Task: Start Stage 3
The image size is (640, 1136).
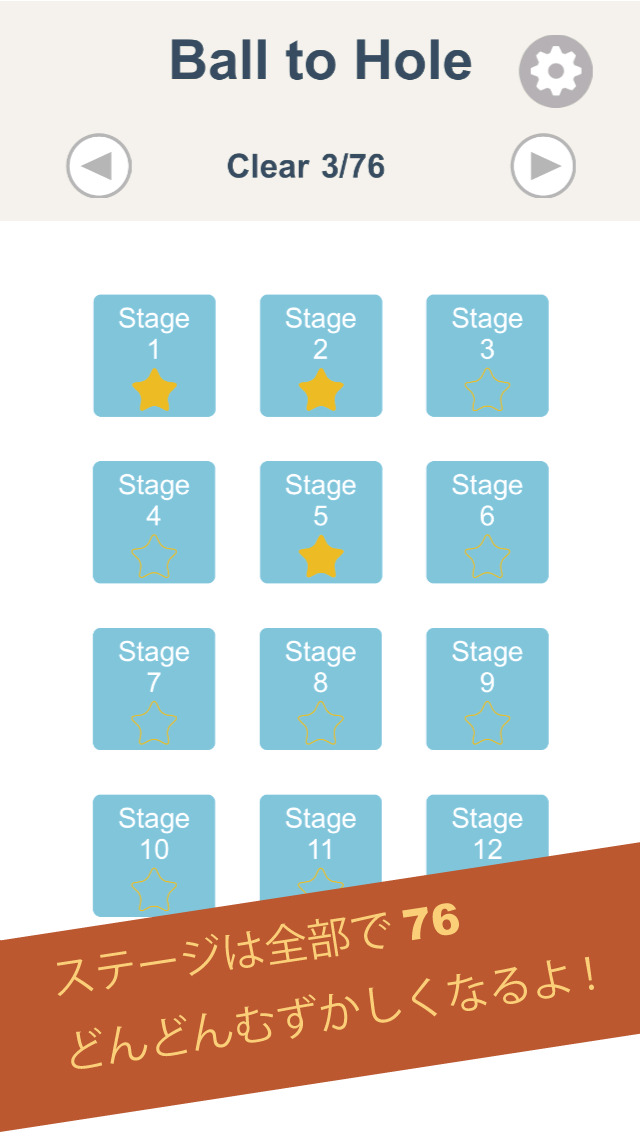Action: point(487,355)
